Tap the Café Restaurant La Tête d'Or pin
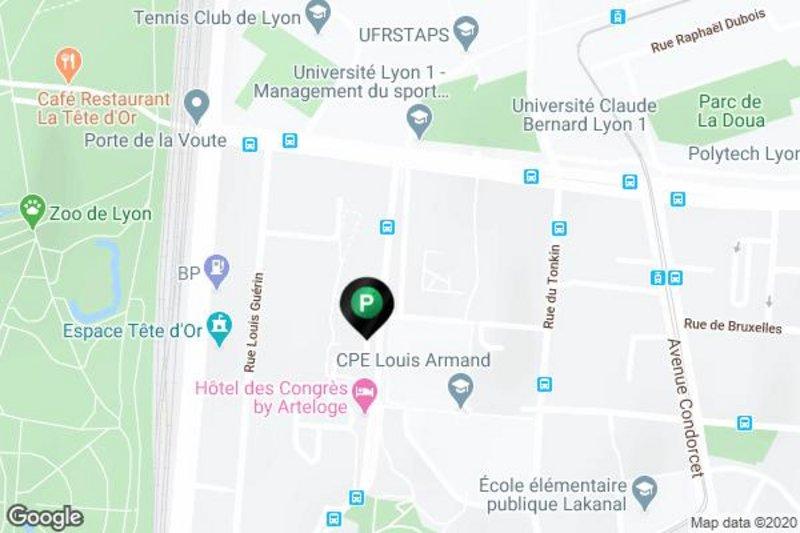This screenshot has height=533, width=800. tap(69, 66)
